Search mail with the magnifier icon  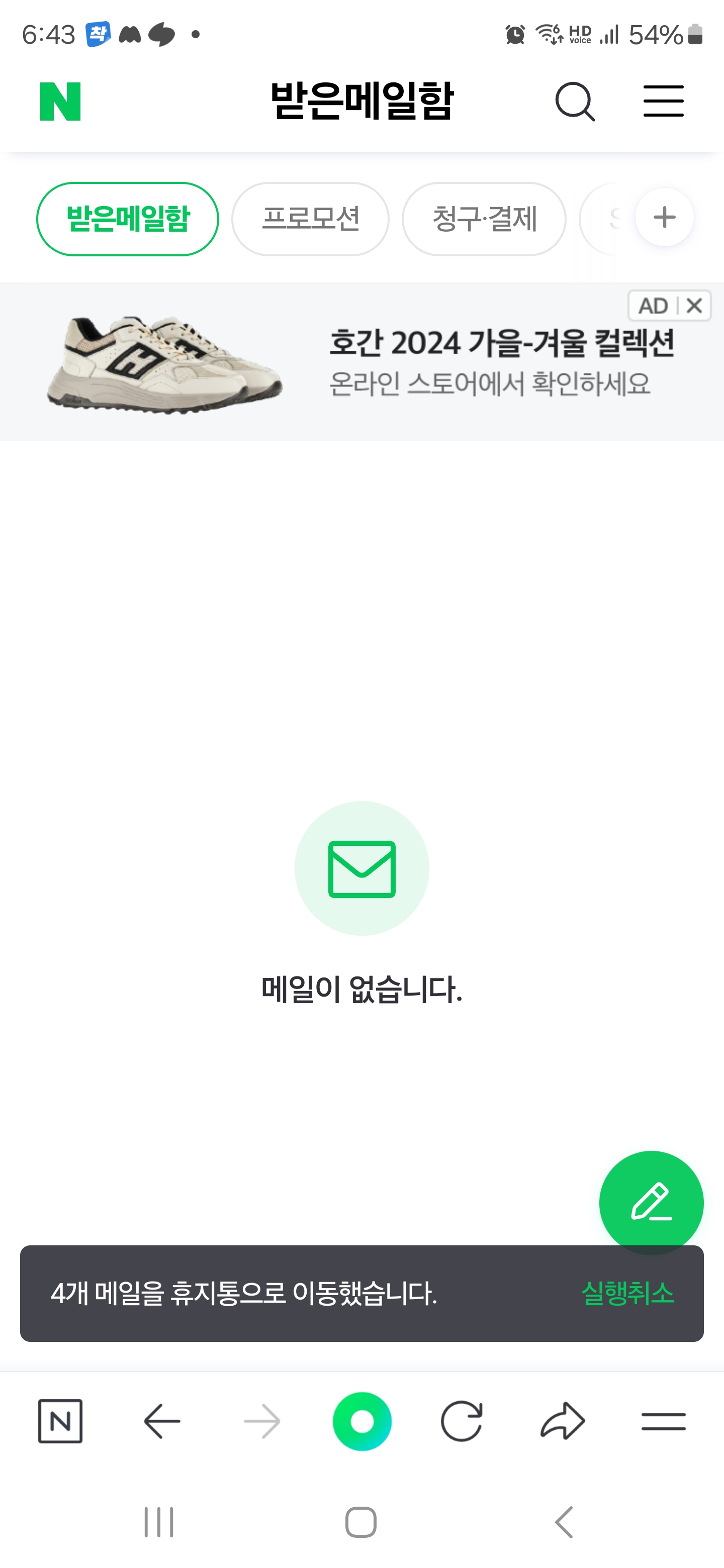(x=575, y=102)
